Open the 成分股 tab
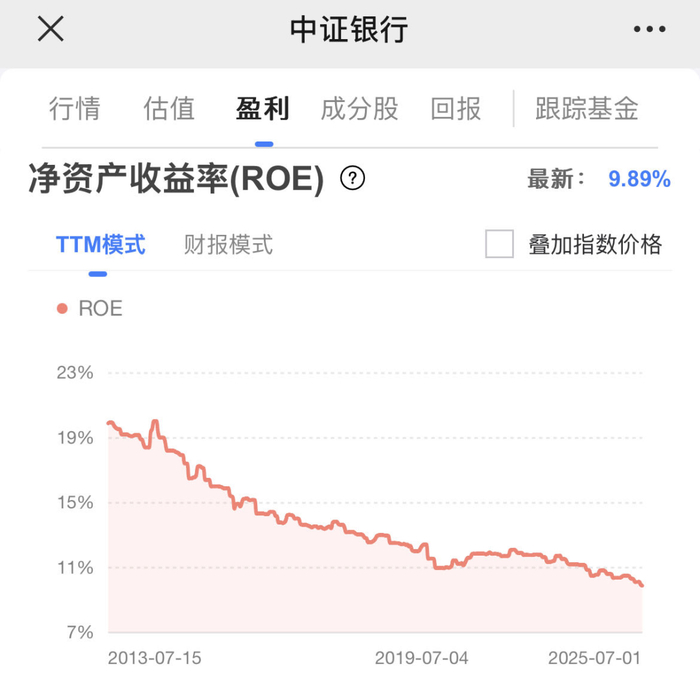 359,108
